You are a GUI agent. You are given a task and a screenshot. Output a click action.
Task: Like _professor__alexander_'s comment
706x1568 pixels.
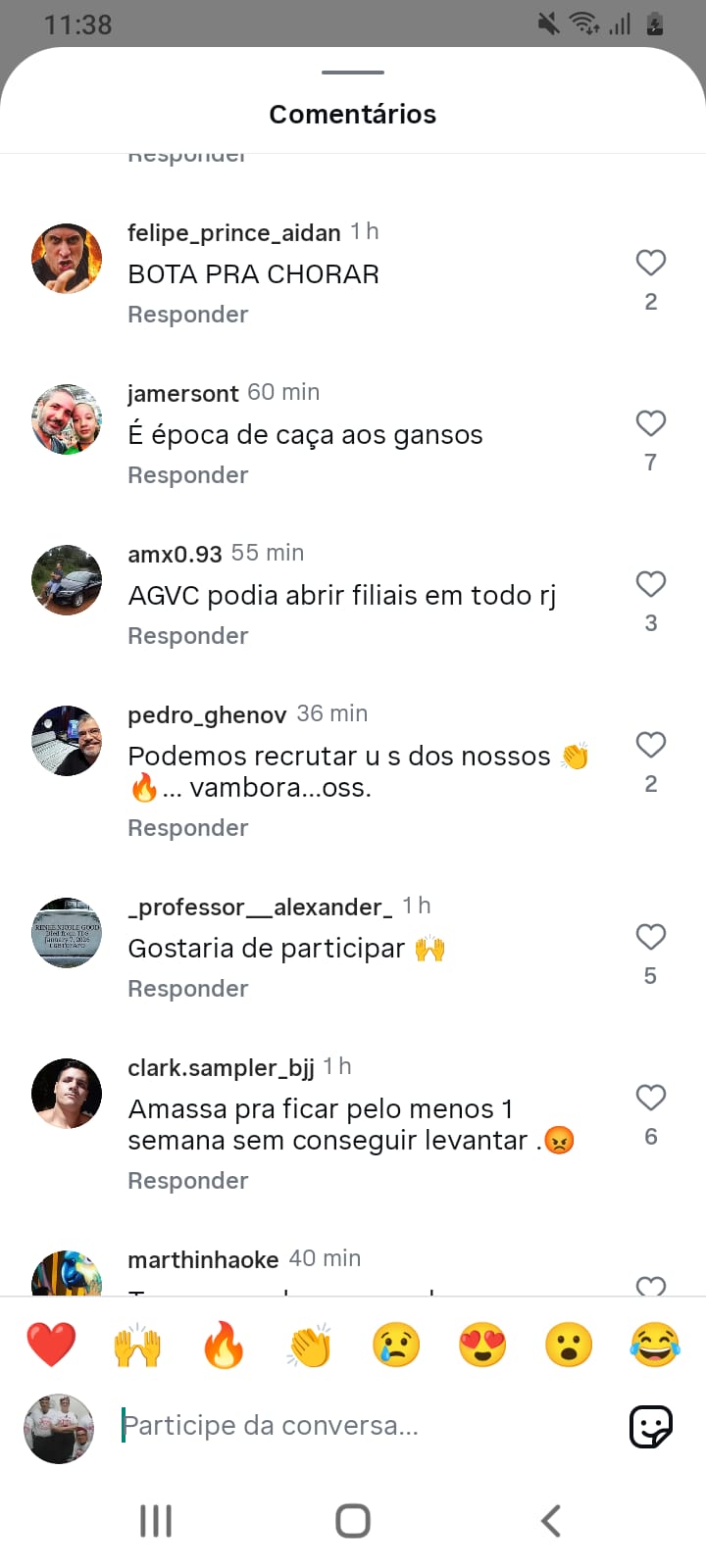pyautogui.click(x=651, y=937)
